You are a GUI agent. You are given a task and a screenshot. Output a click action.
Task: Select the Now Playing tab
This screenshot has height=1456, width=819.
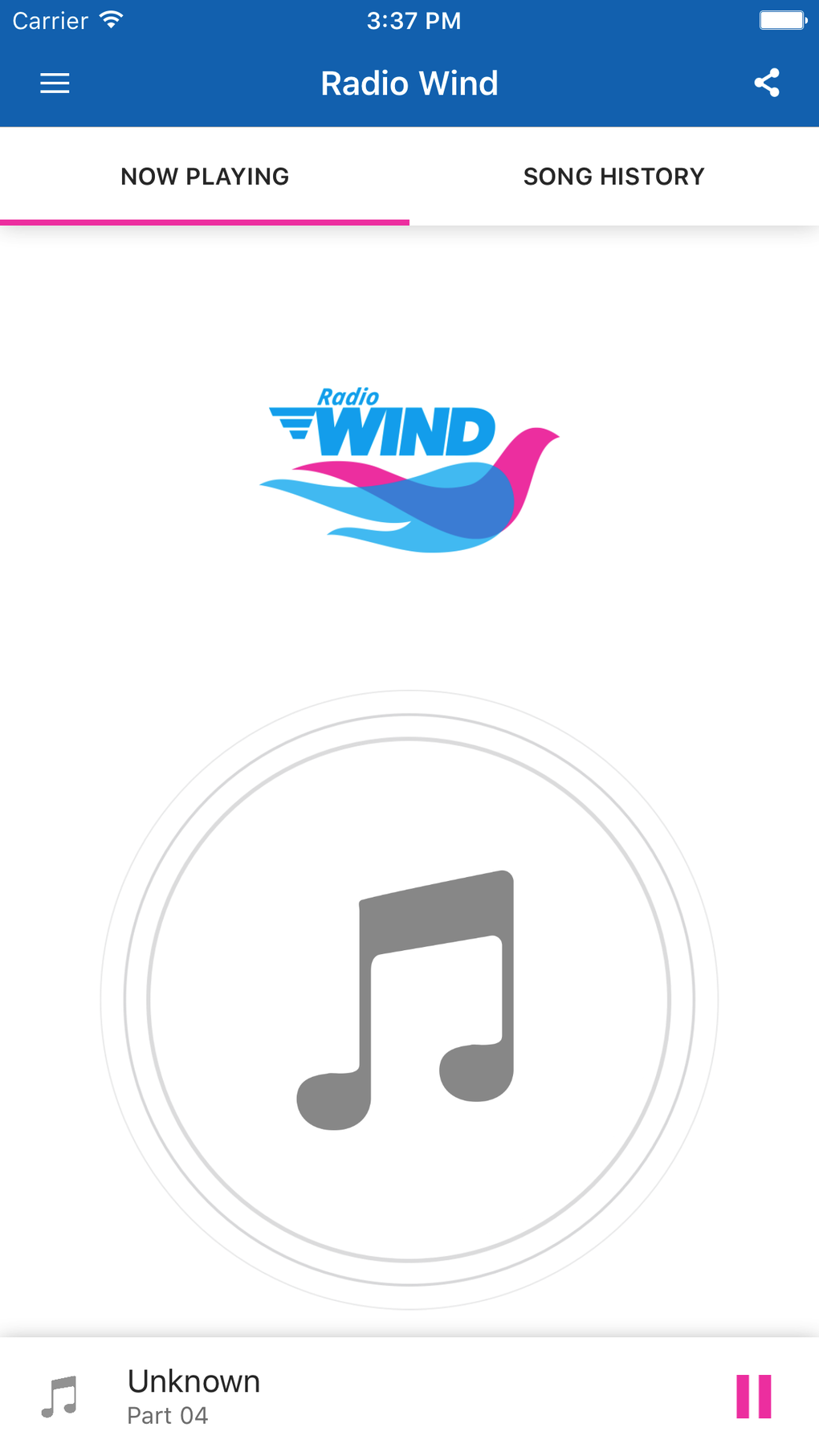click(x=205, y=177)
